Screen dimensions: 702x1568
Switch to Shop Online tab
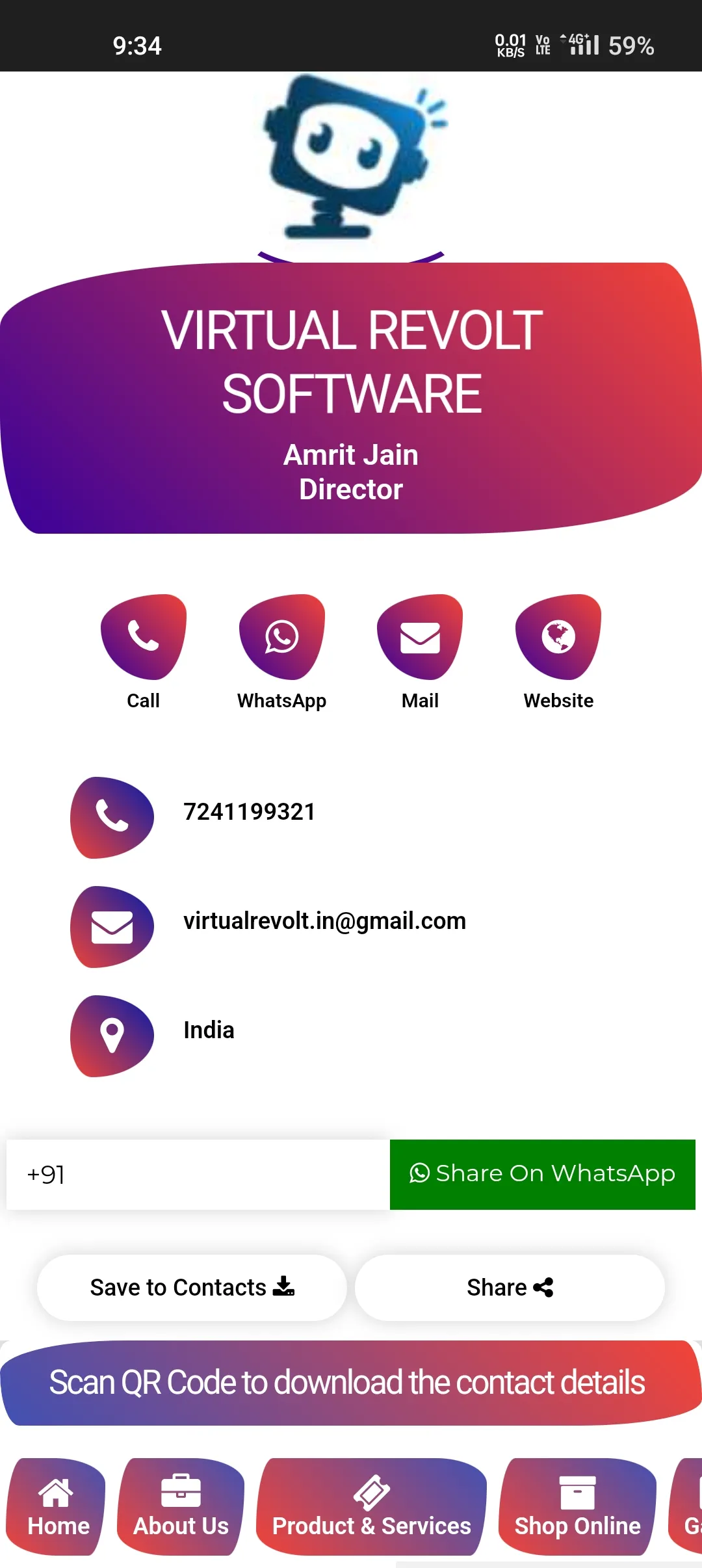click(x=577, y=1508)
